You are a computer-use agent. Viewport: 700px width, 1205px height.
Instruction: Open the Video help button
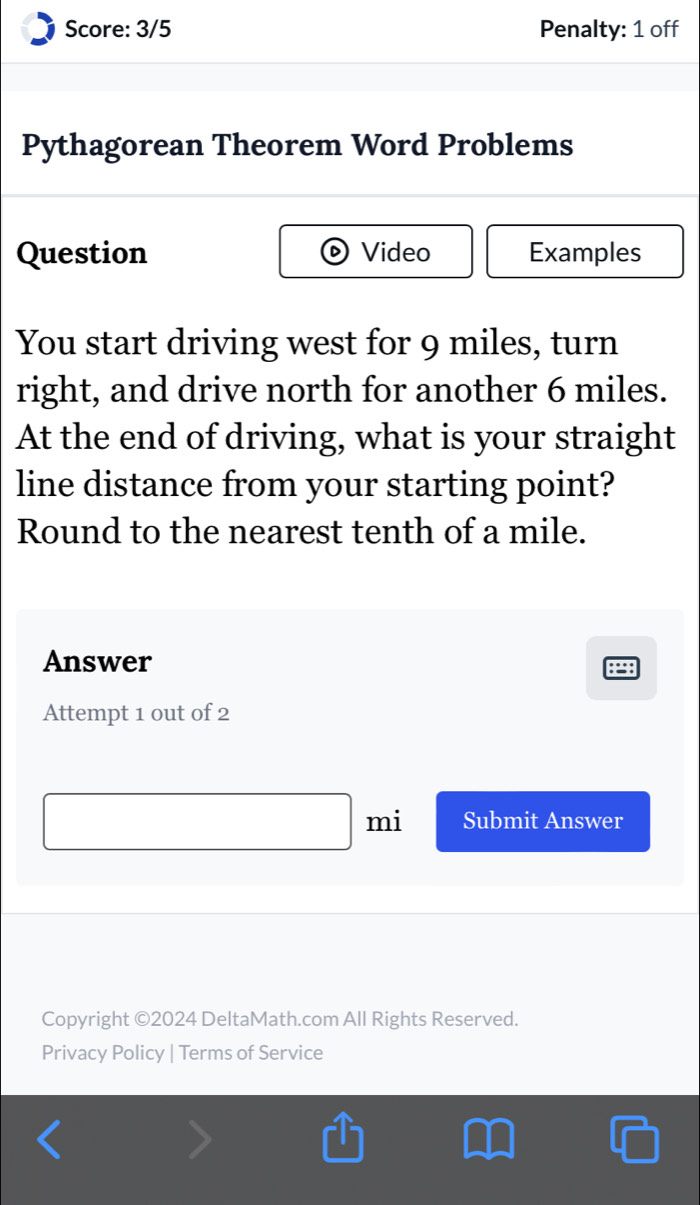pyautogui.click(x=376, y=252)
